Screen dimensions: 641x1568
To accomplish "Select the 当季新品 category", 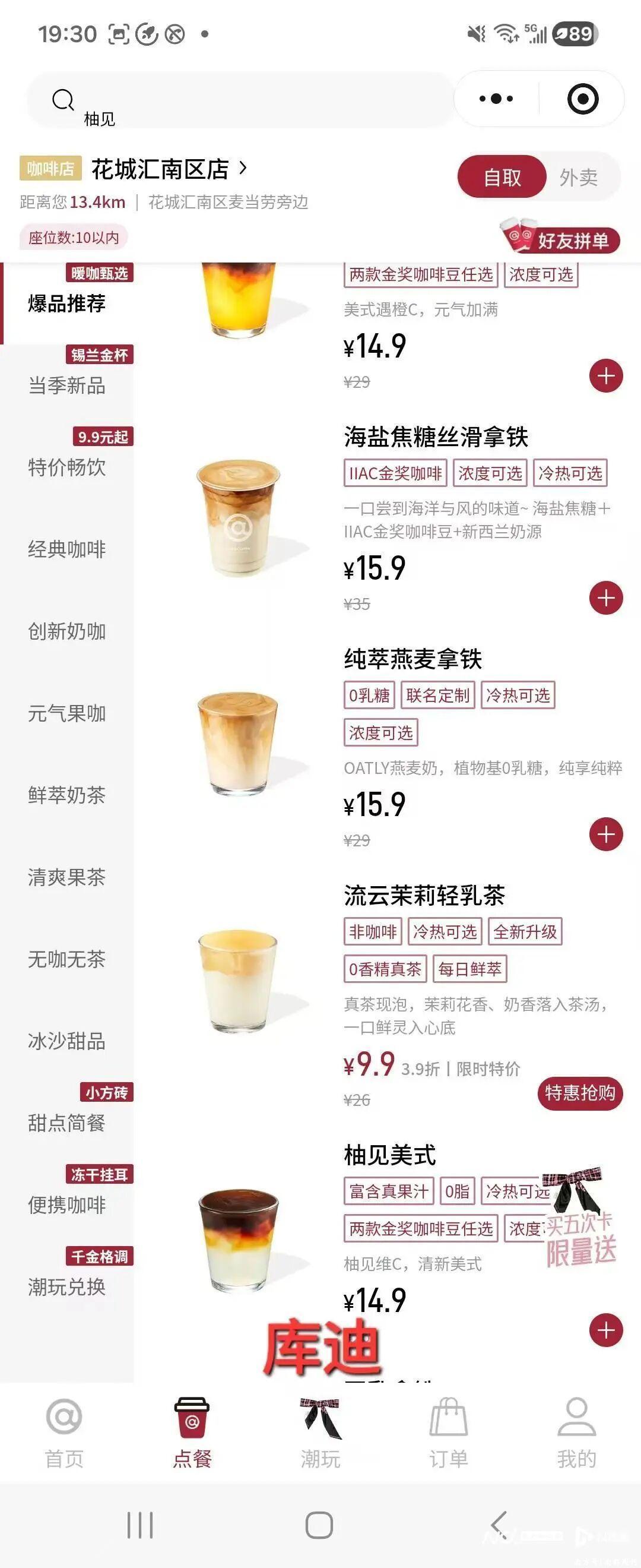I will (x=67, y=385).
